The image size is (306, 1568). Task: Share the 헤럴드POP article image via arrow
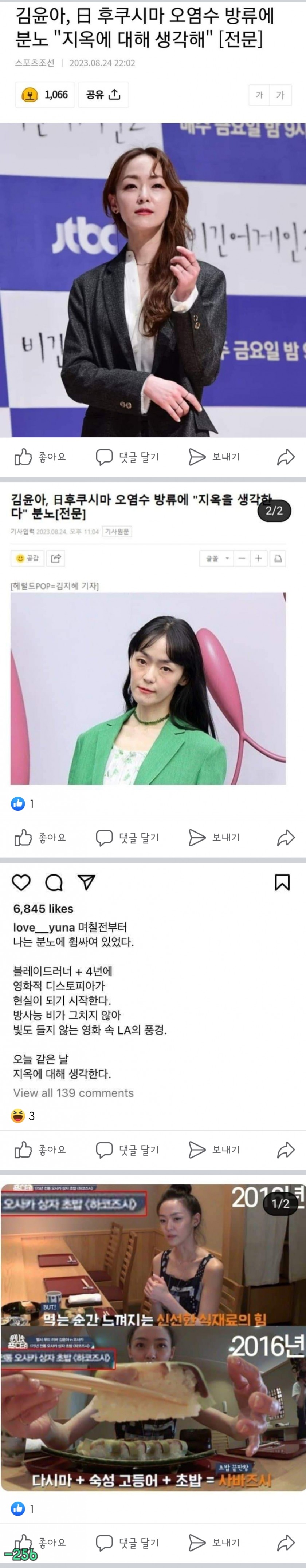[x=286, y=838]
